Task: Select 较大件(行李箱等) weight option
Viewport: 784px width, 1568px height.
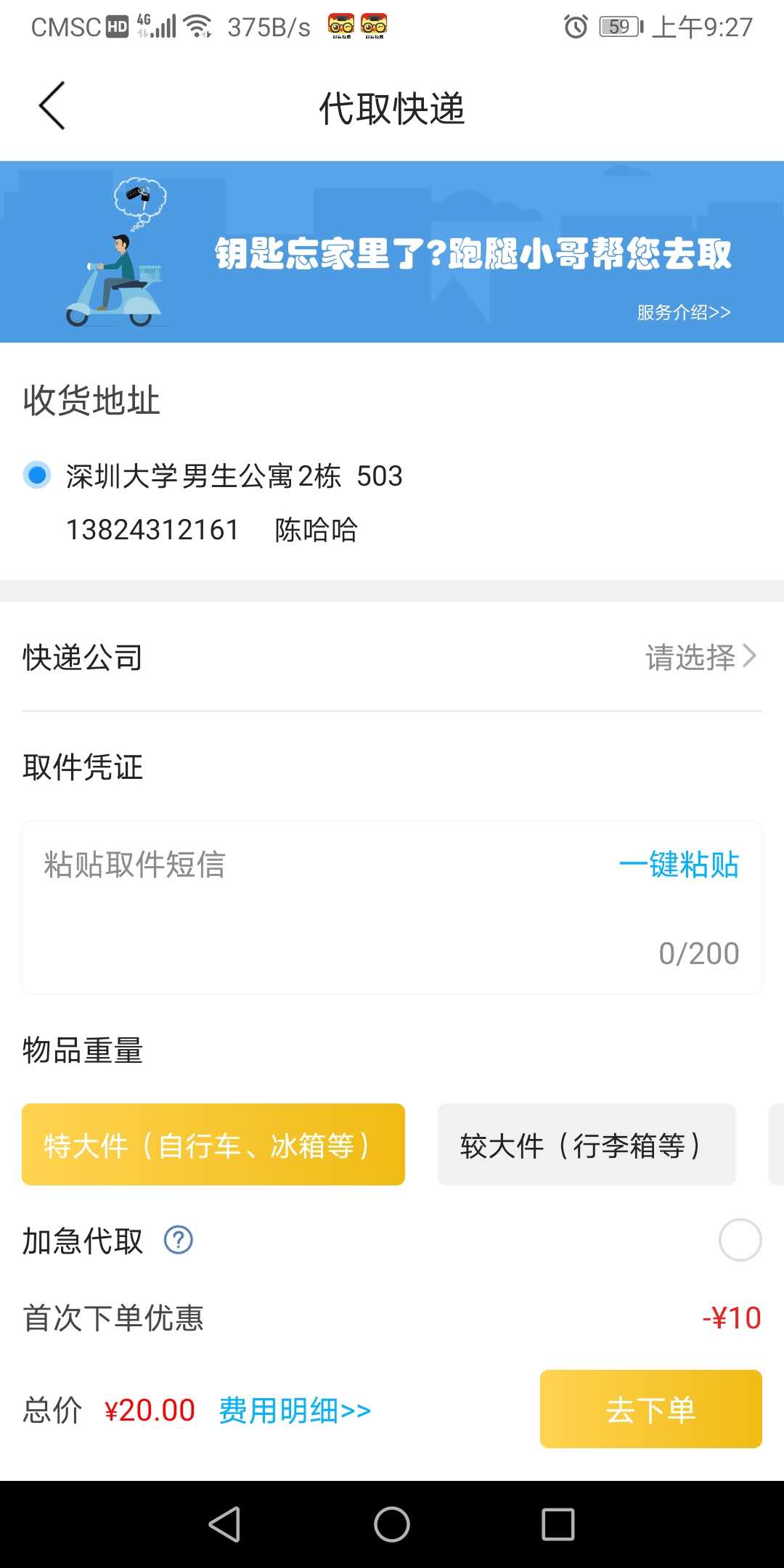Action: tap(587, 1145)
